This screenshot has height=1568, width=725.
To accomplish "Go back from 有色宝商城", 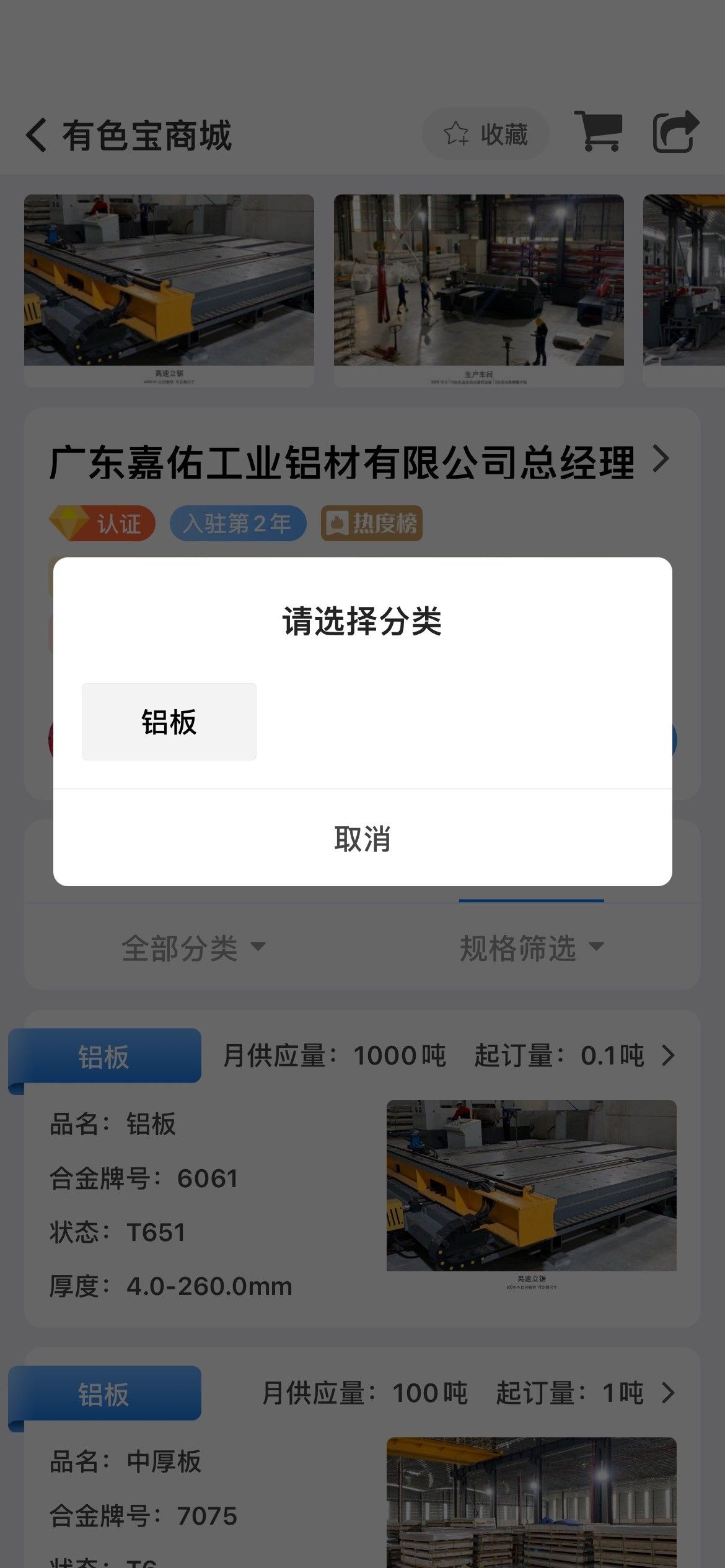I will pyautogui.click(x=36, y=134).
